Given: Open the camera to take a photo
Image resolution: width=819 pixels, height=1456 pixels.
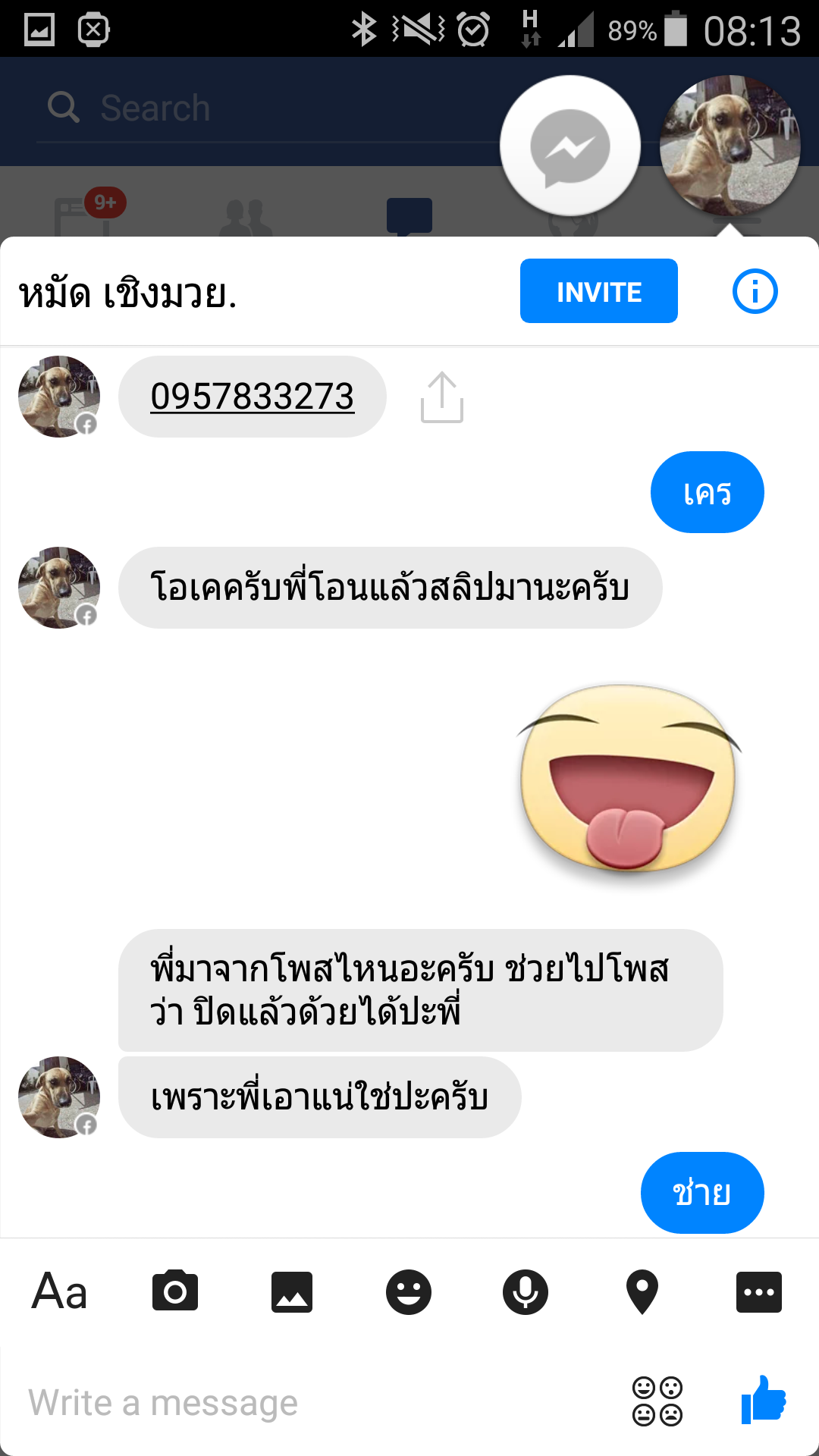Looking at the screenshot, I should point(175,1291).
